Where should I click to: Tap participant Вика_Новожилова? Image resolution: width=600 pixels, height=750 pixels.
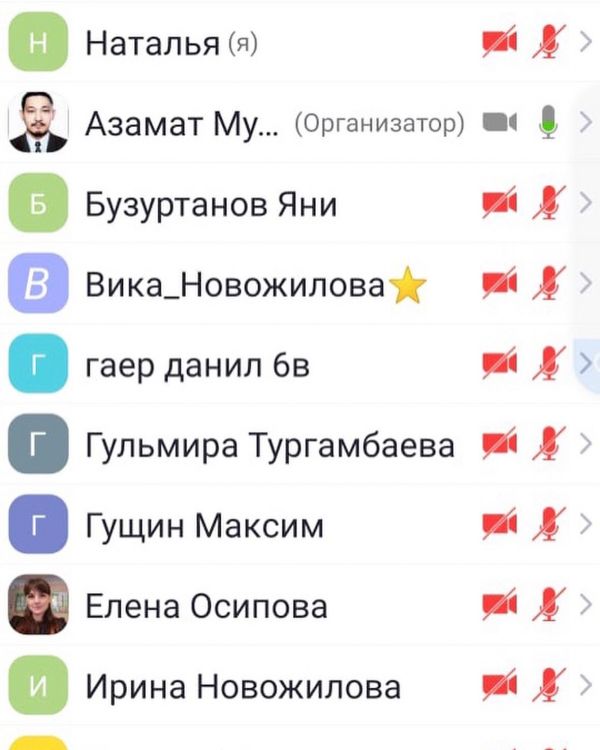tap(235, 286)
